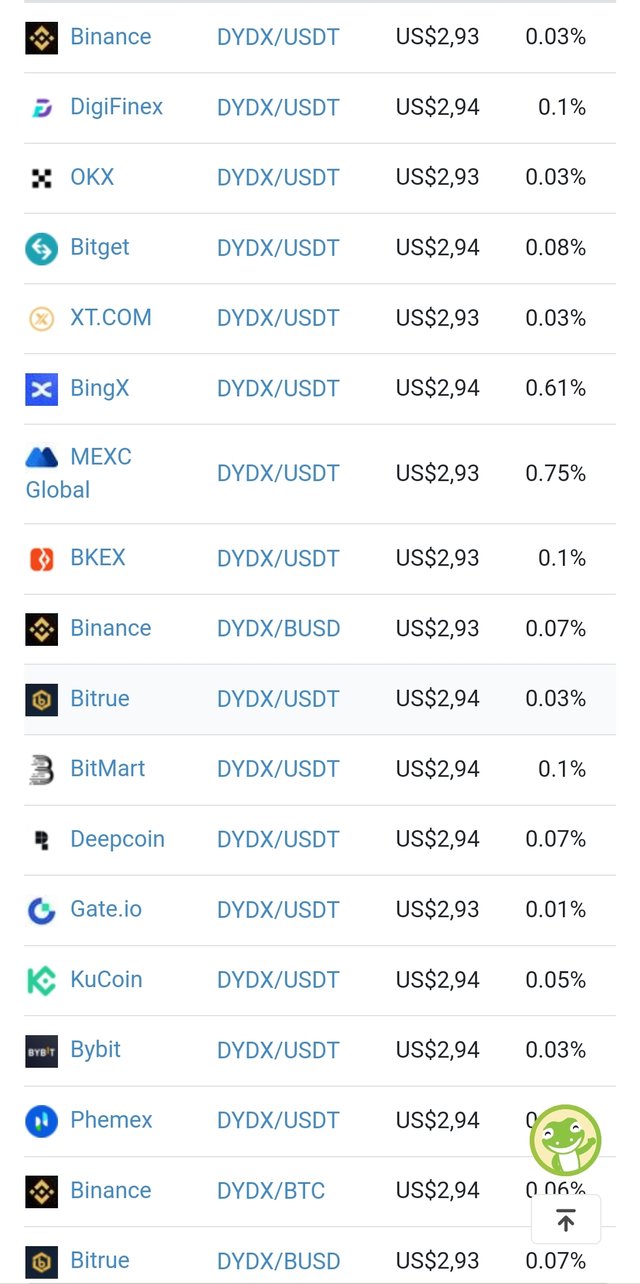Open the BKEX exchange link
This screenshot has height=1284, width=640.
tap(97, 558)
